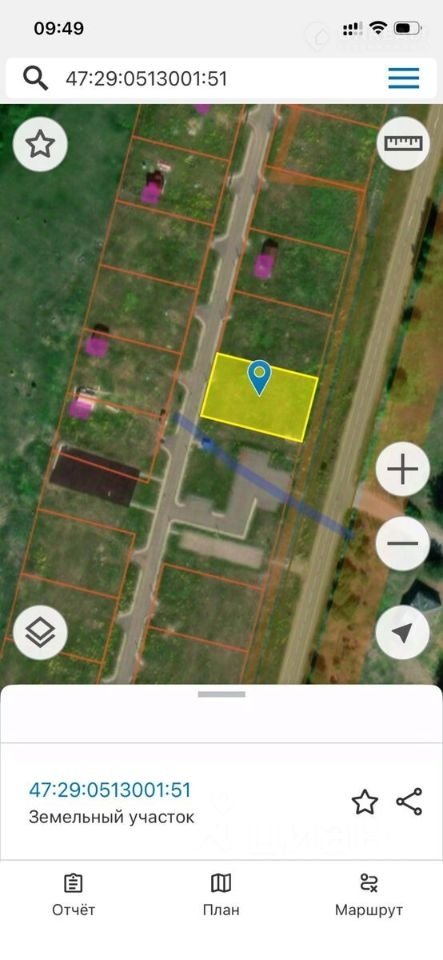Tap the search field with cadastral number

202,78
